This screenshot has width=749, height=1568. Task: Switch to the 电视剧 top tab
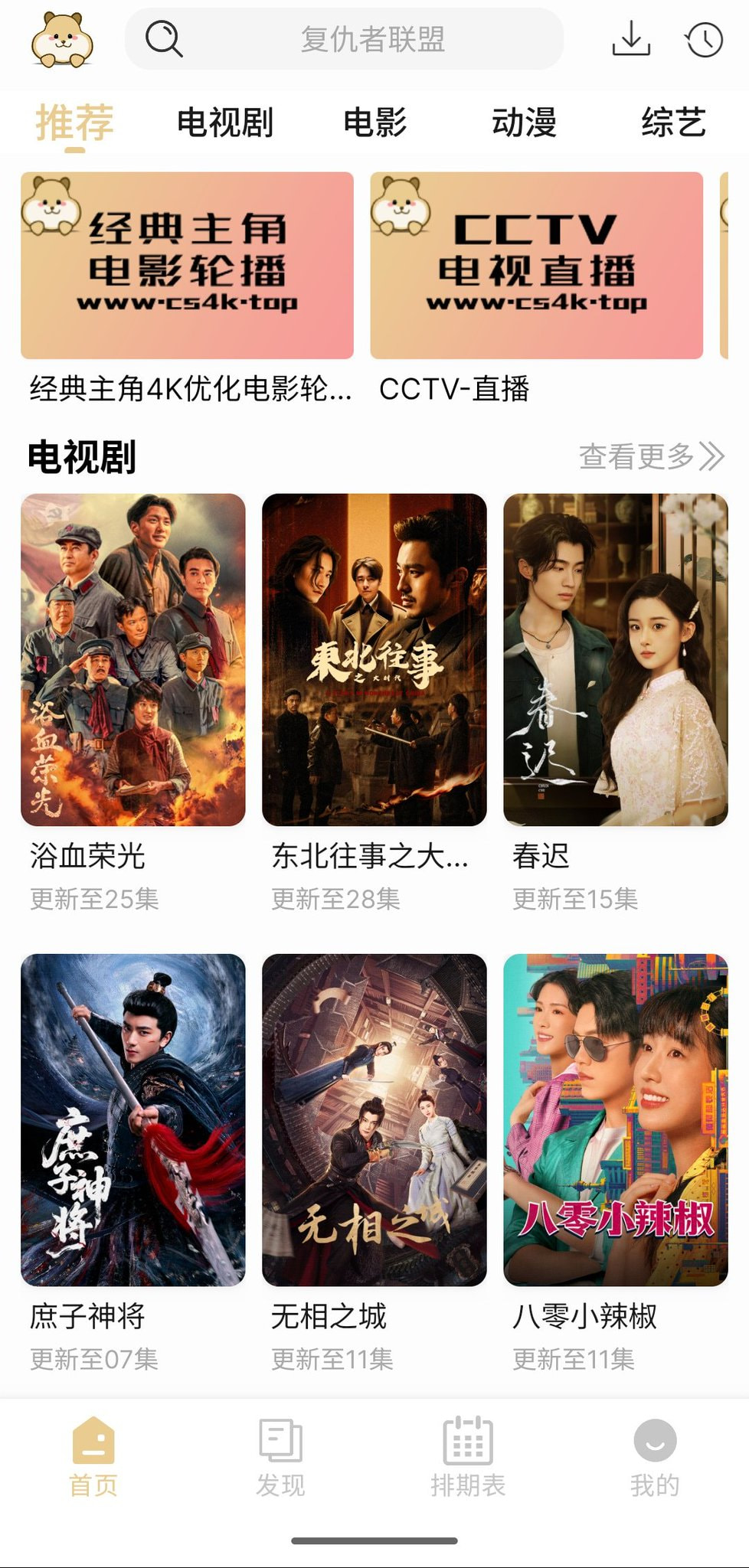point(224,122)
